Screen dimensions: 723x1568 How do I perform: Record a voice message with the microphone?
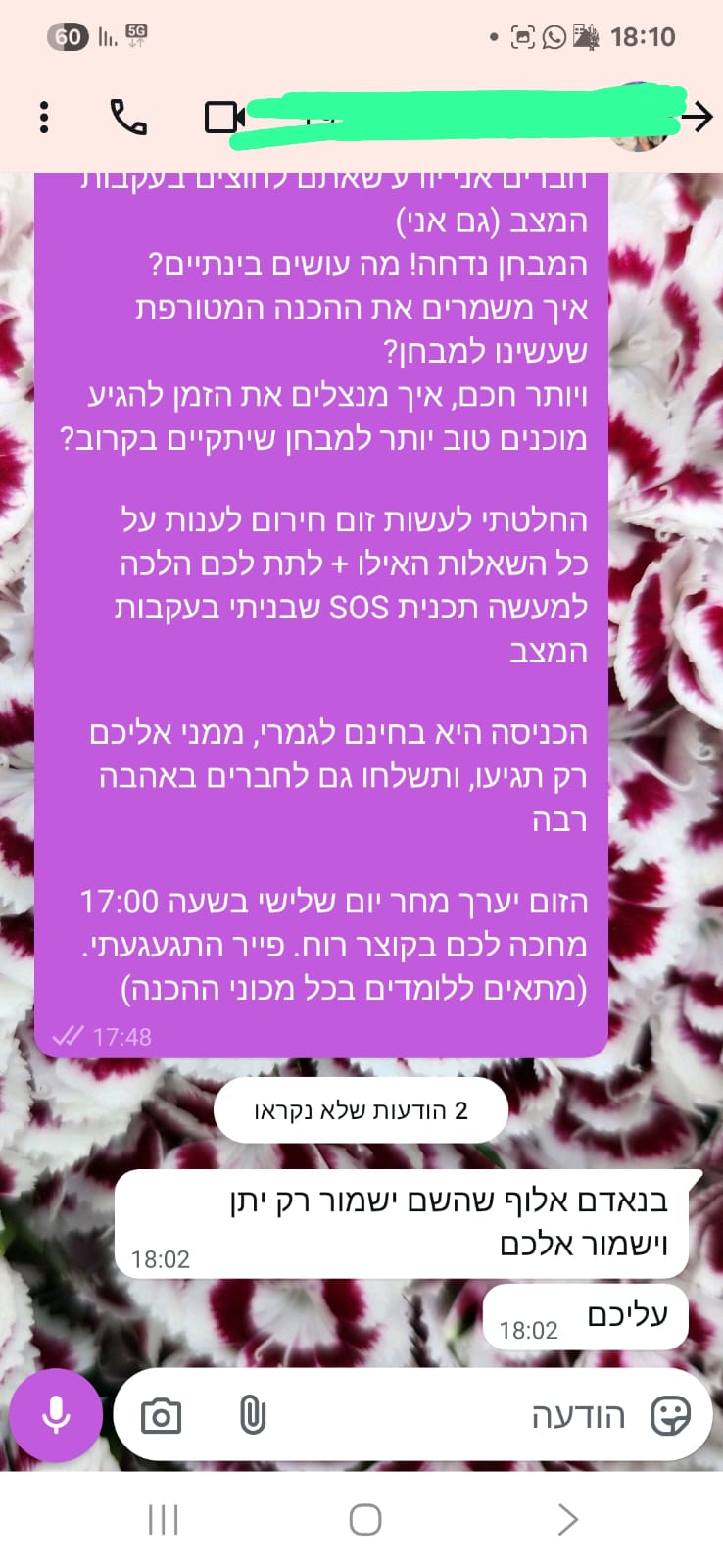coord(56,1415)
